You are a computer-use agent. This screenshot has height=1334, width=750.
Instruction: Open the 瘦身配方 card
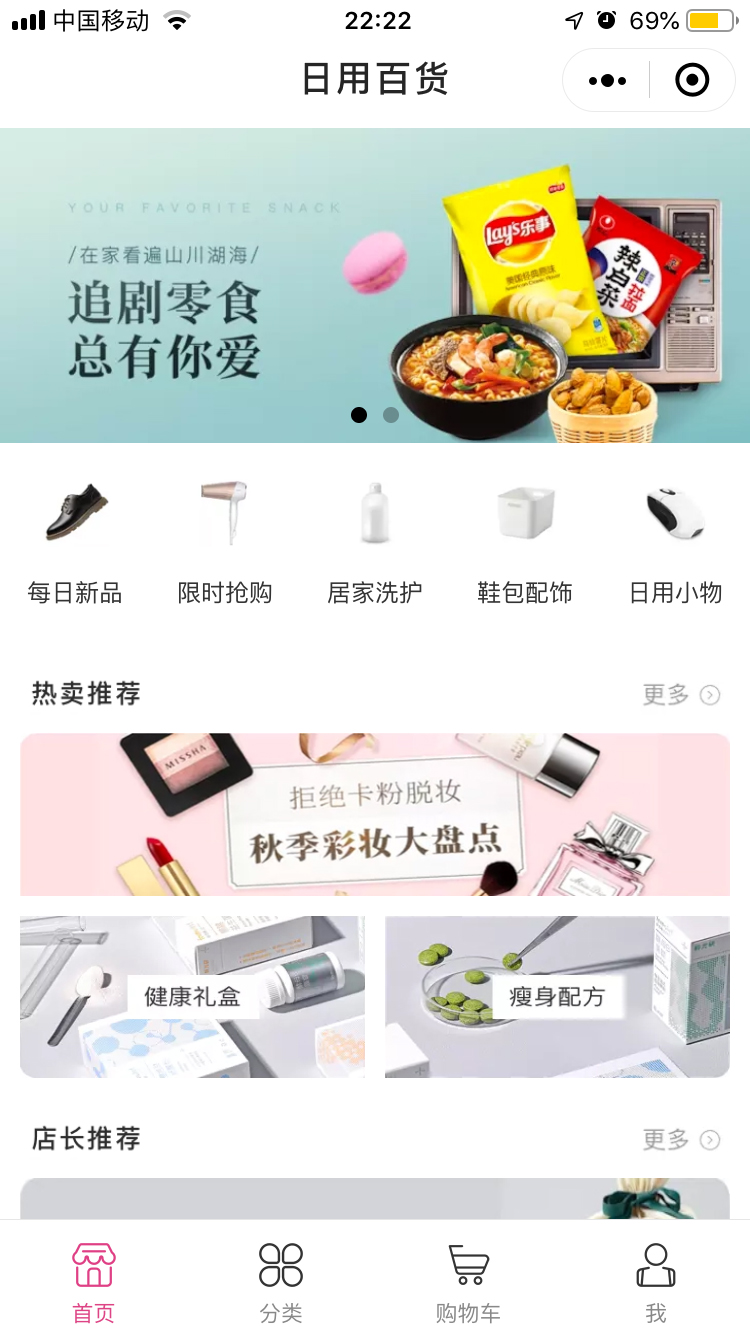pyautogui.click(x=557, y=997)
